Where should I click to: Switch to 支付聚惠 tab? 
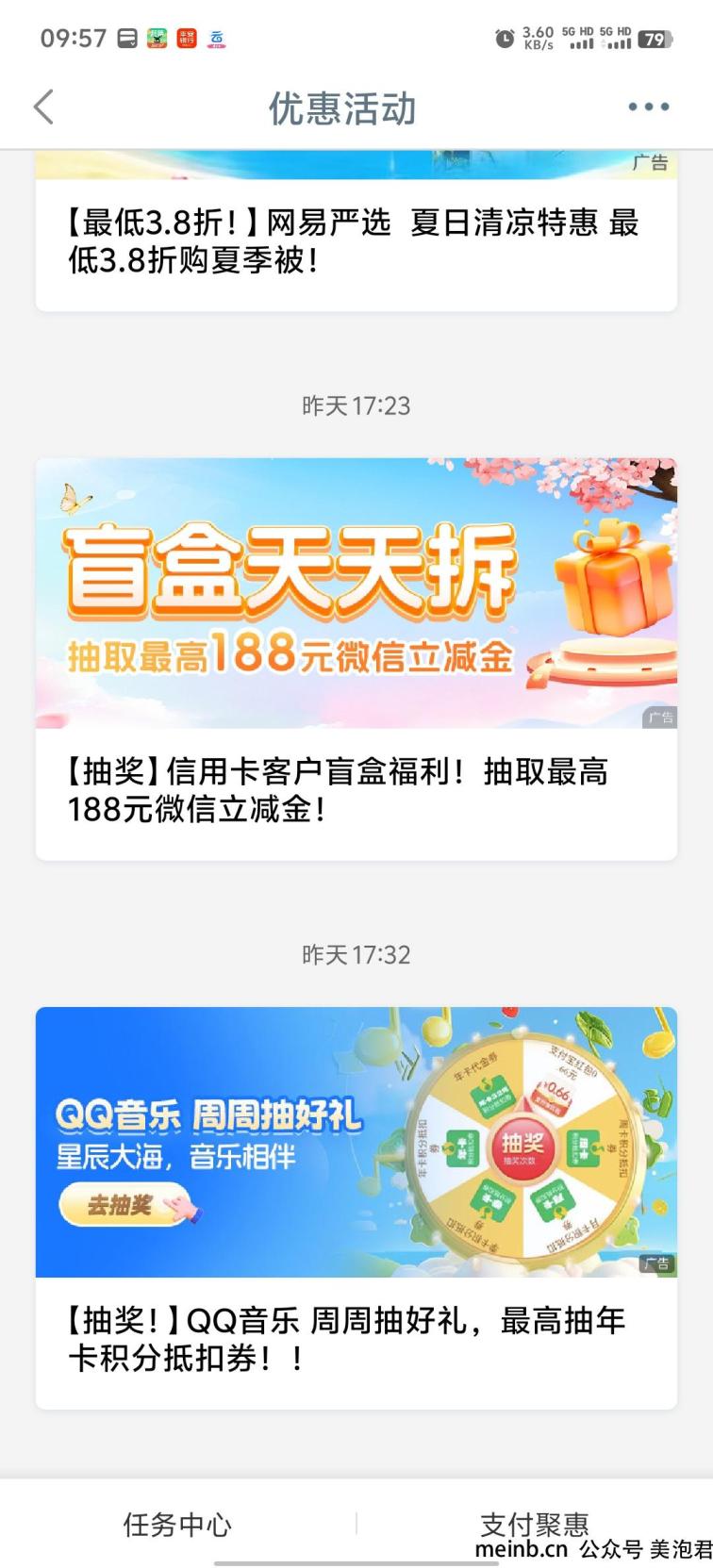[534, 1524]
